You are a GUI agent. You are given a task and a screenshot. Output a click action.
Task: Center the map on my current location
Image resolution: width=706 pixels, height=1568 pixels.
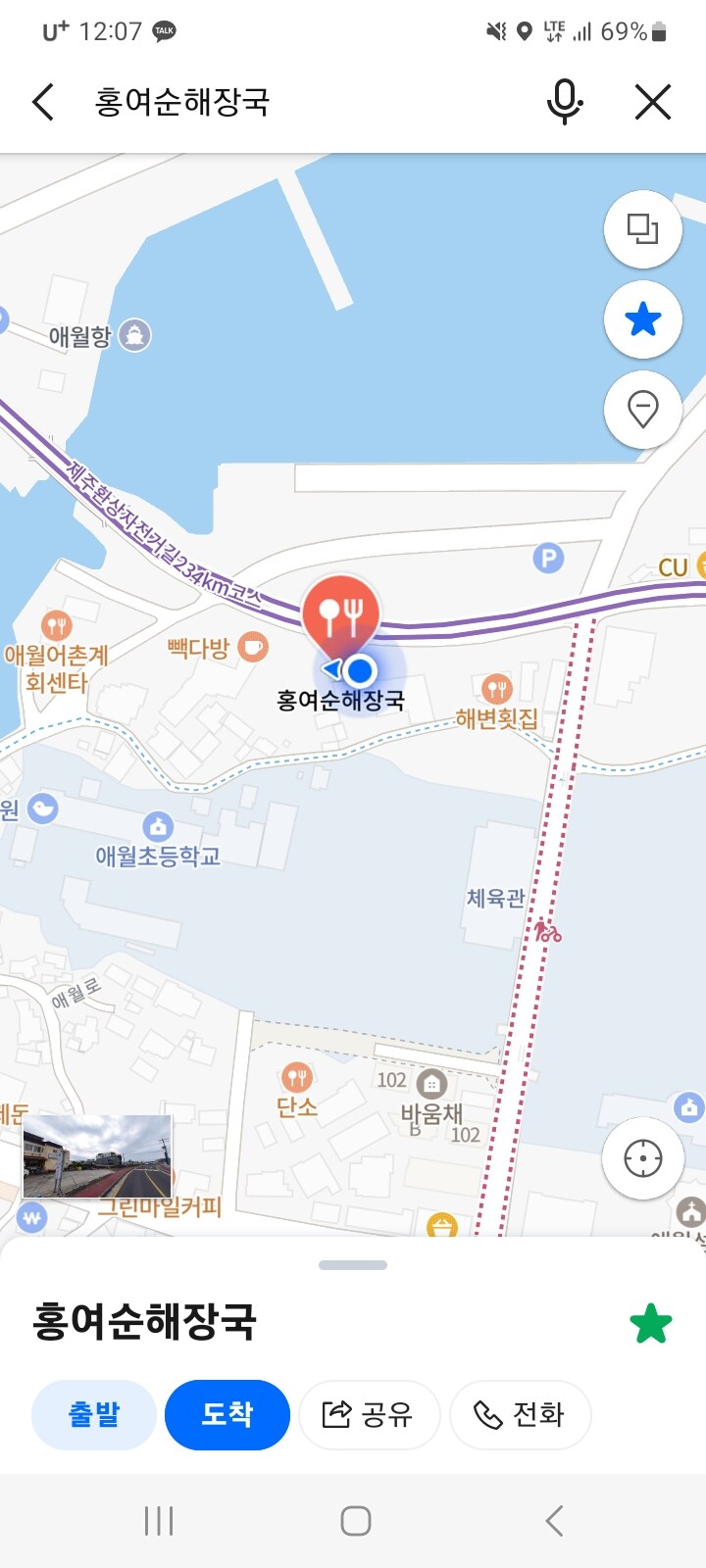(x=642, y=1158)
